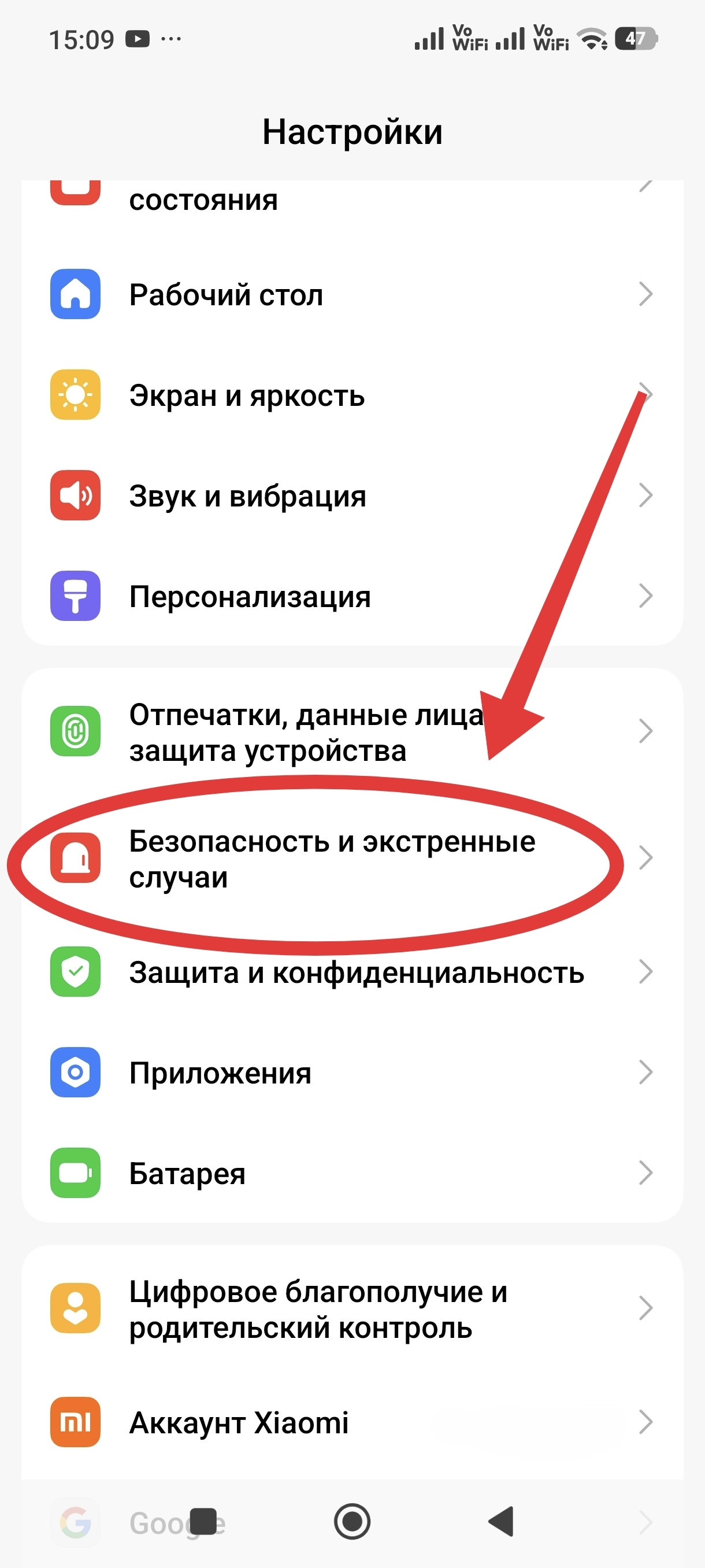Viewport: 705px width, 1568px height.
Task: Open Рабочий стол settings
Action: pyautogui.click(x=351, y=295)
